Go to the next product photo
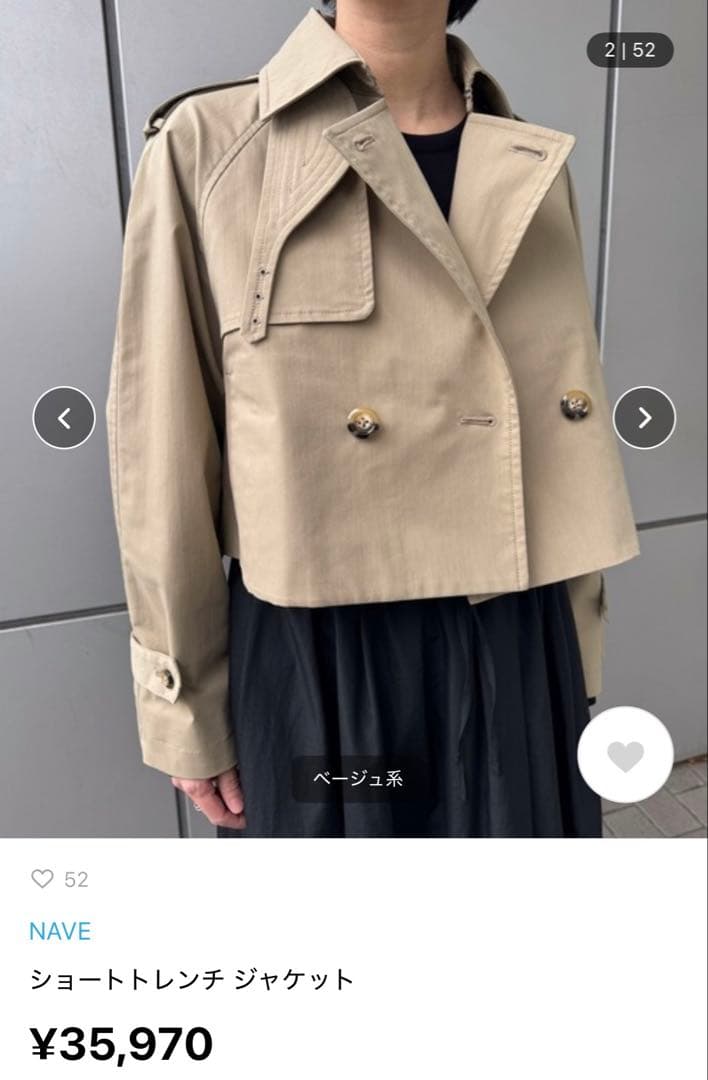The image size is (708, 1080). point(644,417)
